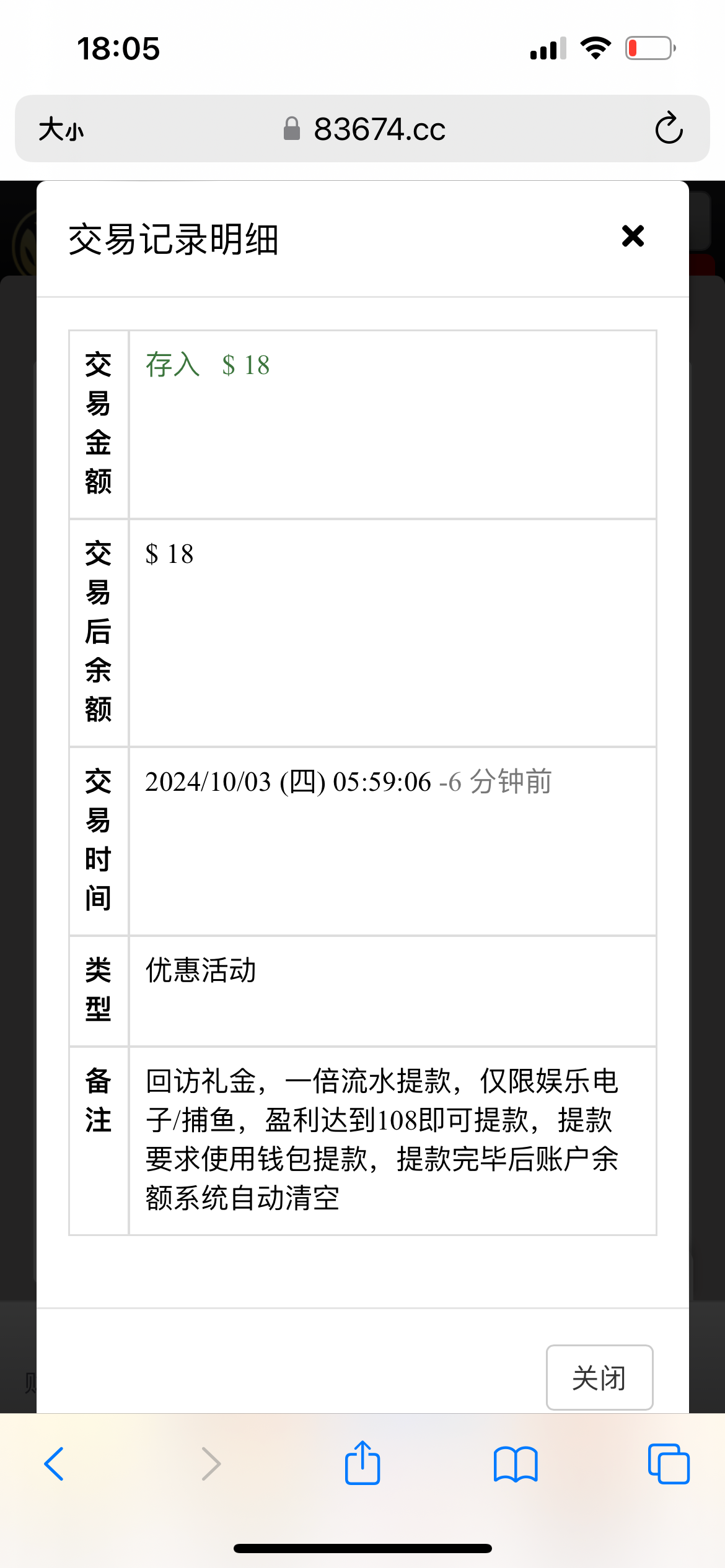Tap the 关闭 button
Viewport: 725px width, 1568px height.
[599, 1378]
